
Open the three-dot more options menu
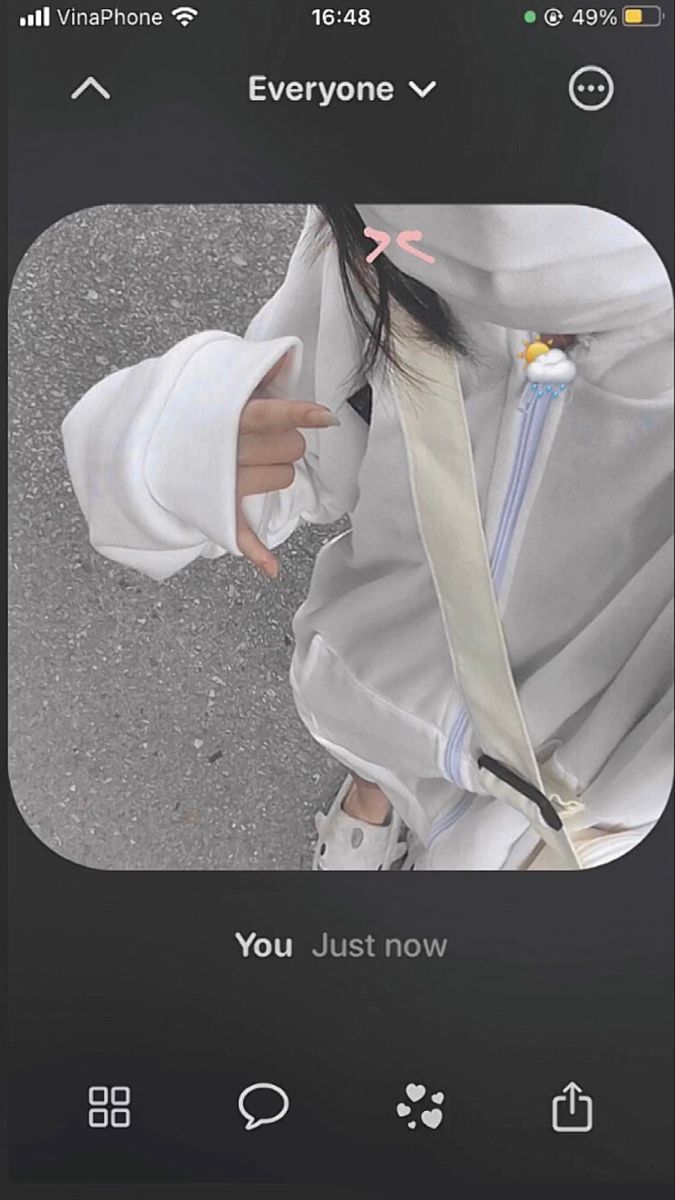click(590, 90)
